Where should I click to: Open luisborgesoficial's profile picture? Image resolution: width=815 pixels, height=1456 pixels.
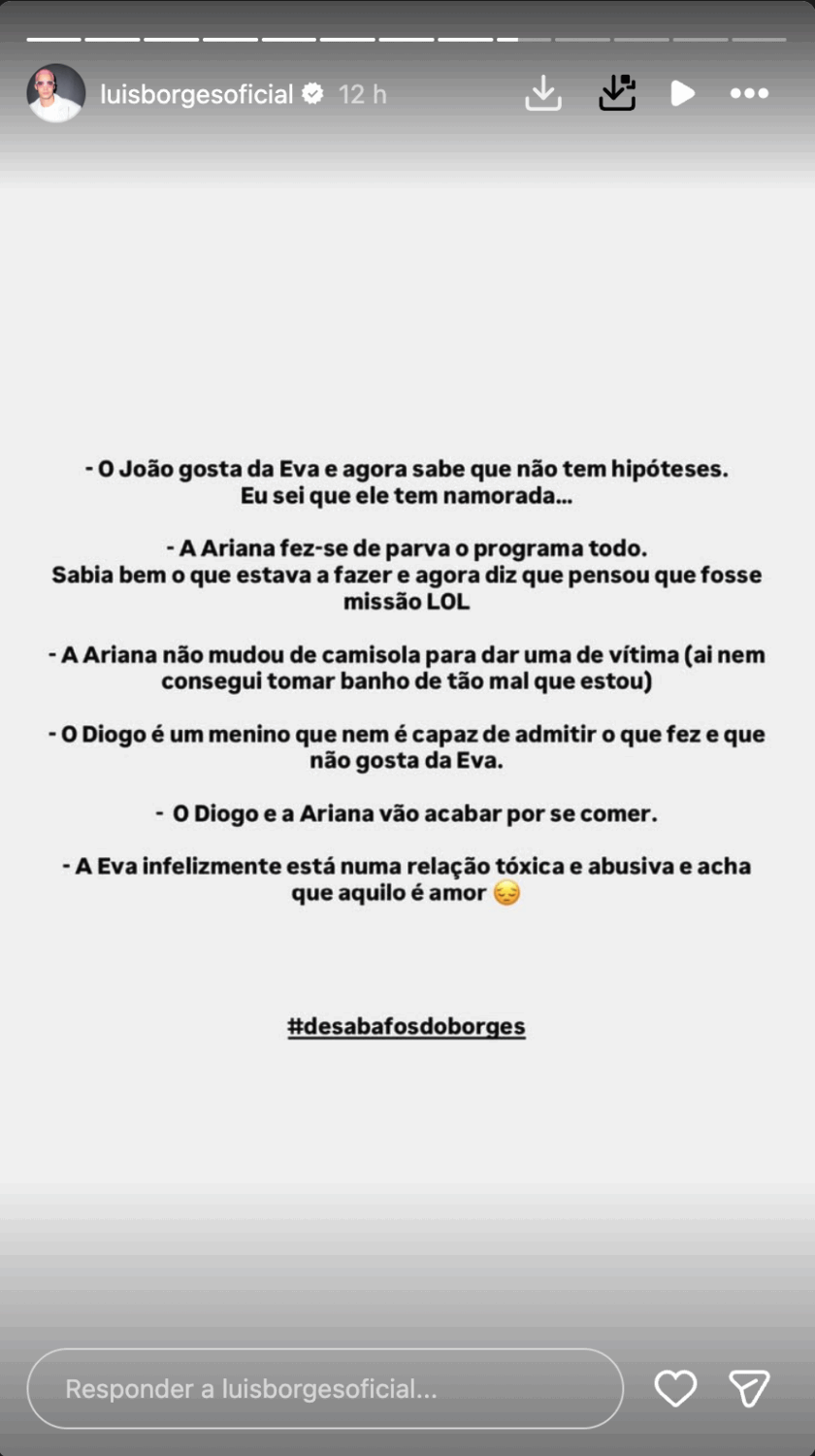55,93
